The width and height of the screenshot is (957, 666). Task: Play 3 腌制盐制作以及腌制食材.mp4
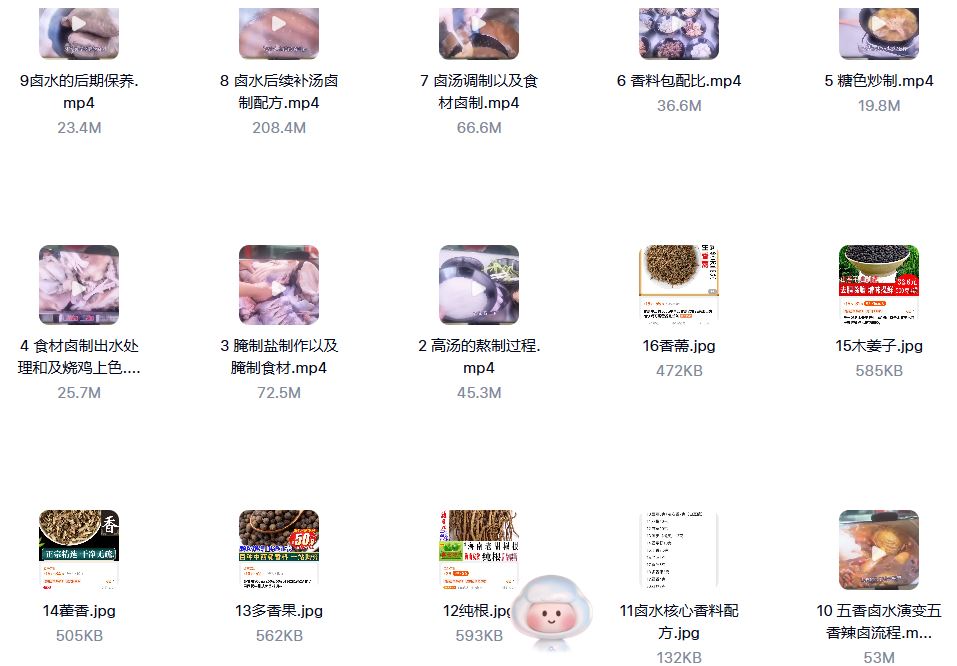click(x=279, y=285)
